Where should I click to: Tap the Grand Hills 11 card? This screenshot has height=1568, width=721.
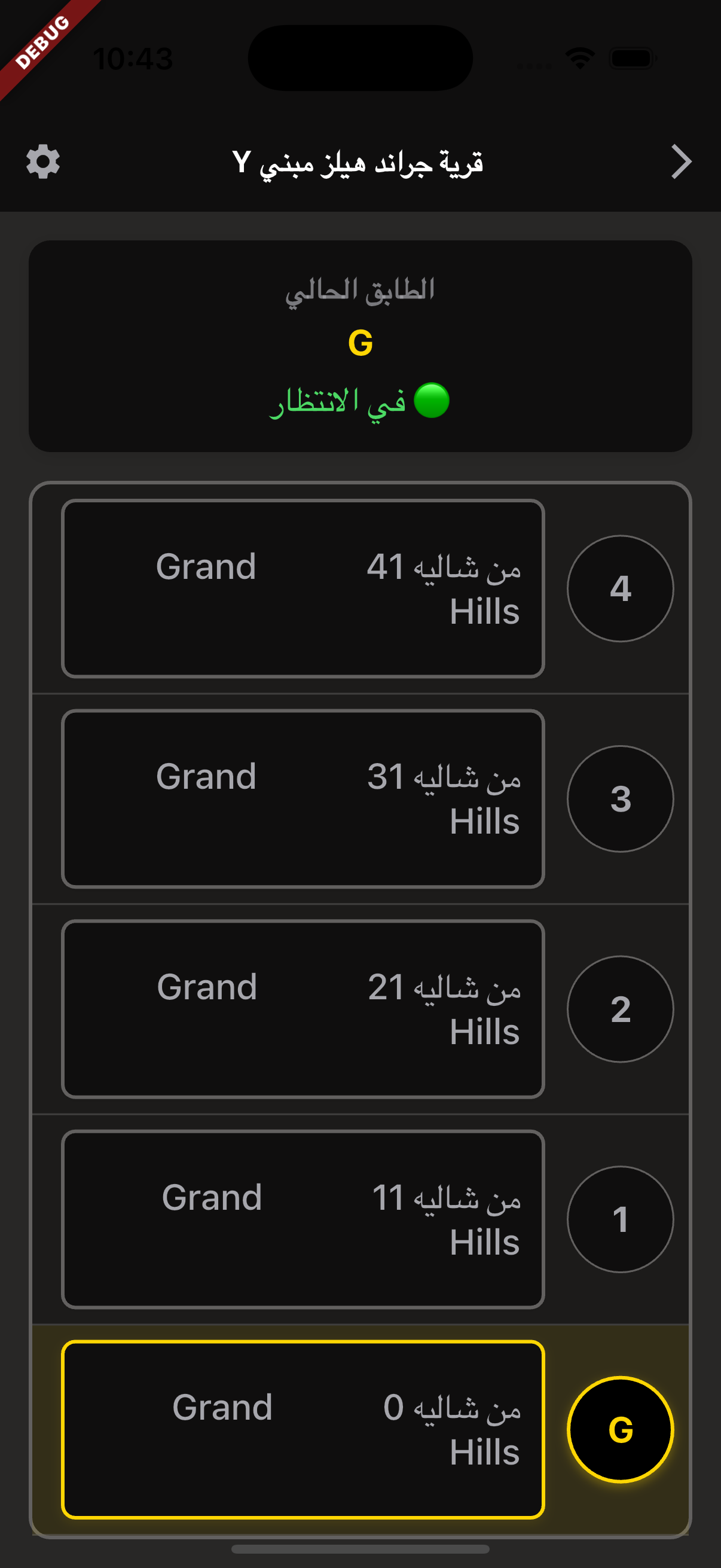tap(303, 1219)
